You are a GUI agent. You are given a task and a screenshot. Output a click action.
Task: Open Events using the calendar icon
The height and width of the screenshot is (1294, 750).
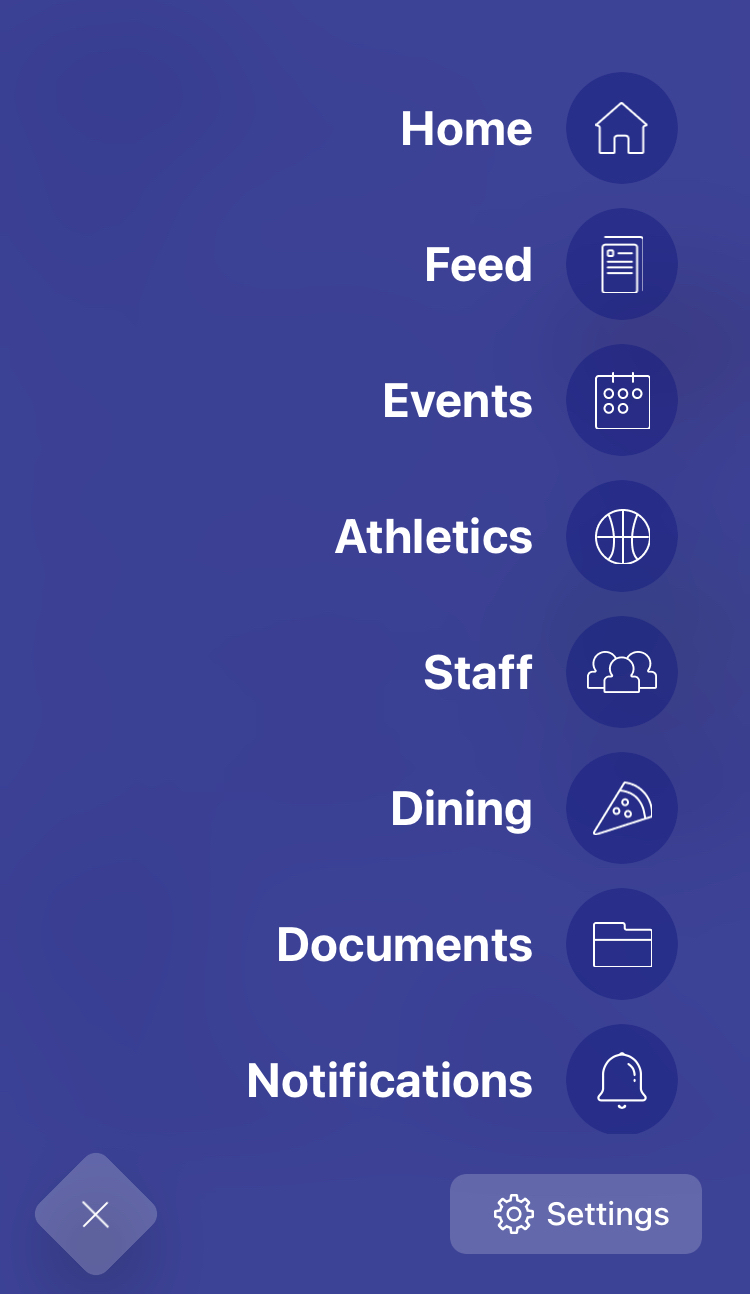pos(622,399)
